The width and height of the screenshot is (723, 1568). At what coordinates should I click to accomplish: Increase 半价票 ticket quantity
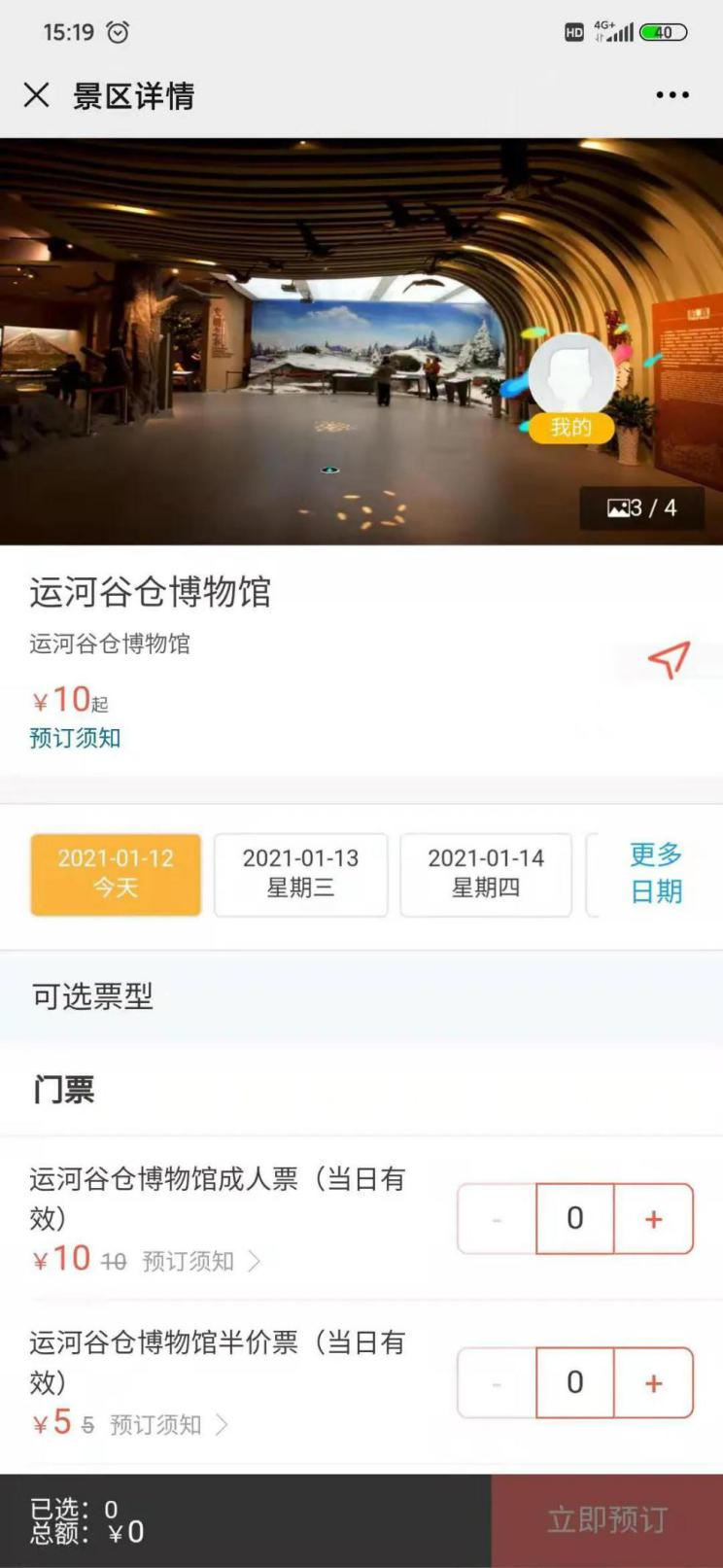(653, 1382)
